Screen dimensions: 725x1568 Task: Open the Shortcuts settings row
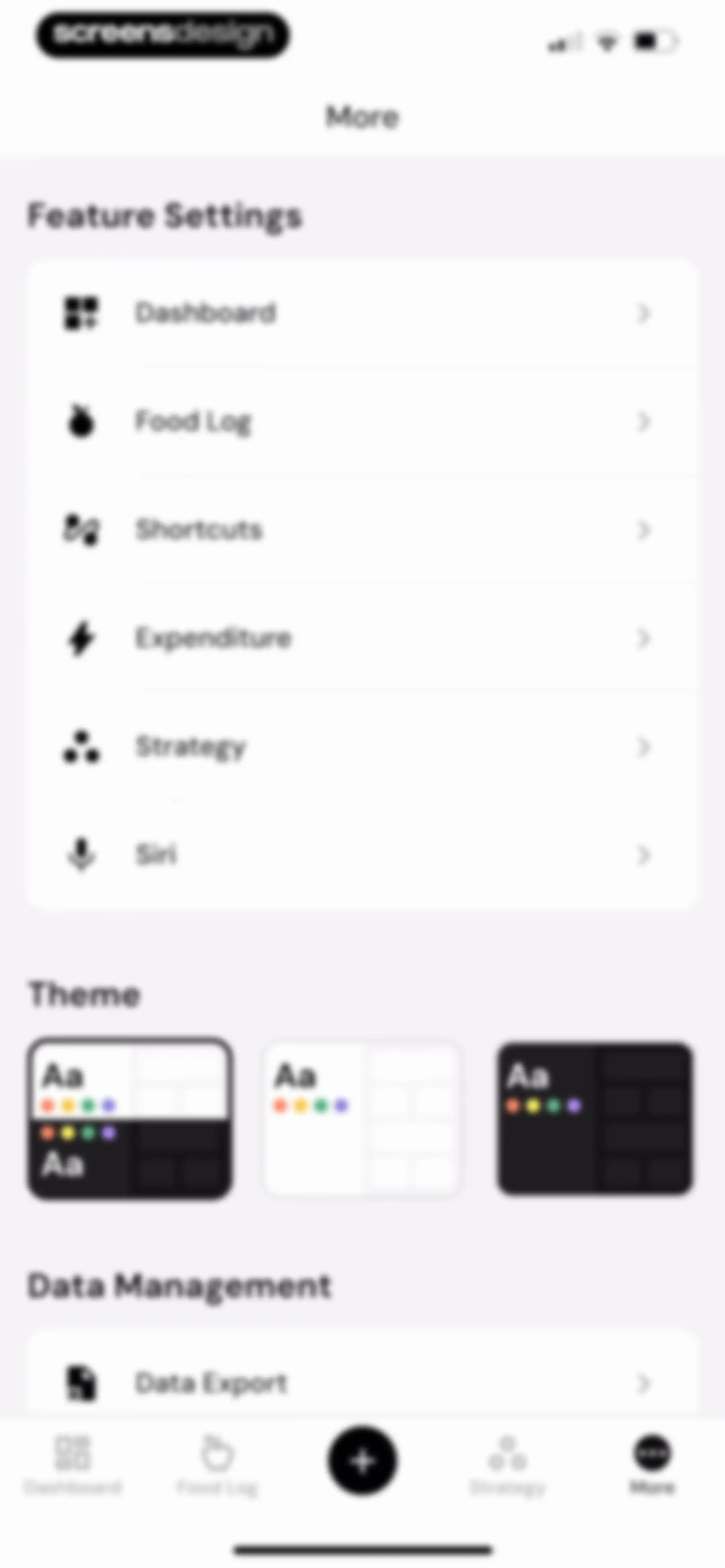(x=361, y=529)
